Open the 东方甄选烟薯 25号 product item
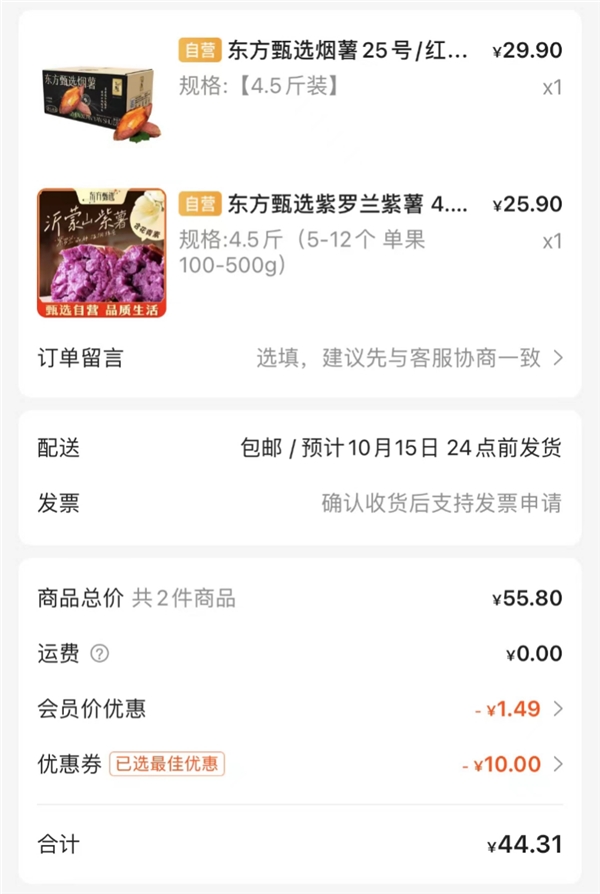This screenshot has height=894, width=600. tap(347, 50)
